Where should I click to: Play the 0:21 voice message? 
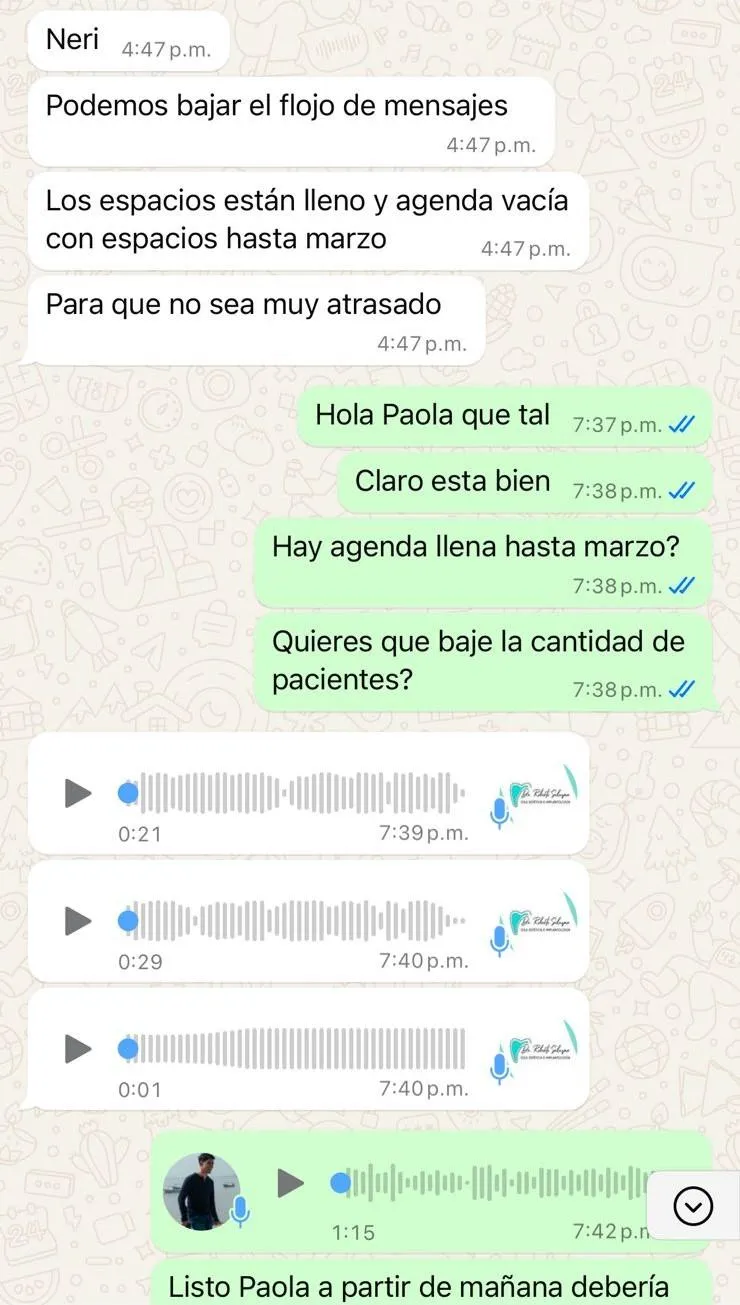click(78, 793)
